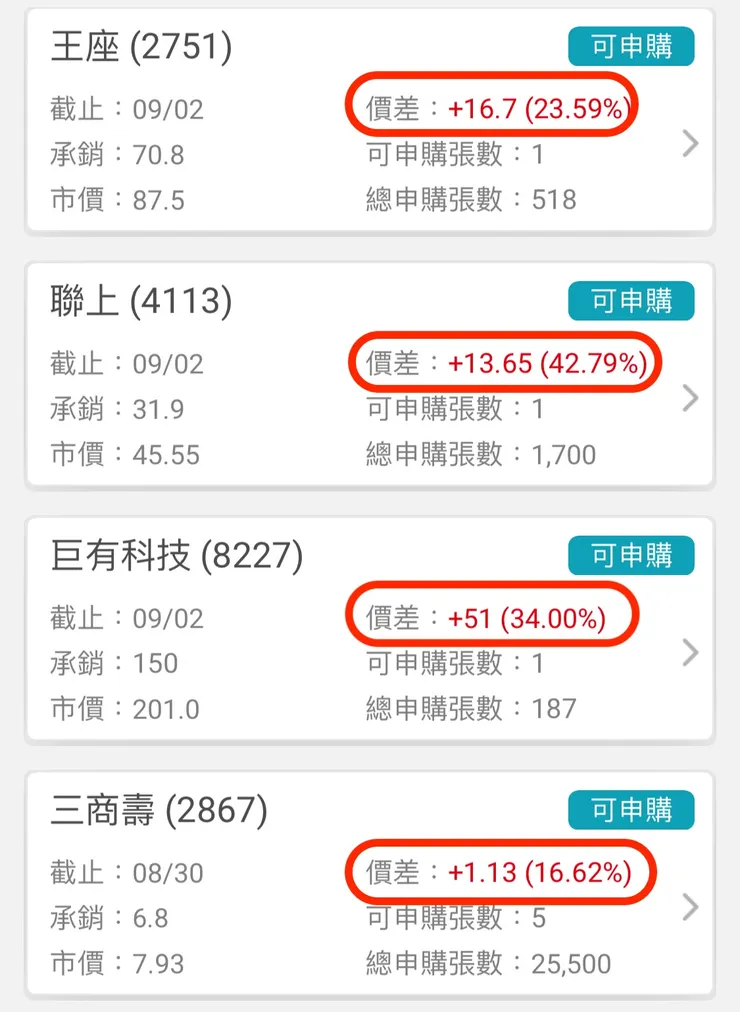Tap the highlighted 價差 +13.65 (42.79%) figure
The width and height of the screenshot is (740, 1012).
tap(505, 363)
